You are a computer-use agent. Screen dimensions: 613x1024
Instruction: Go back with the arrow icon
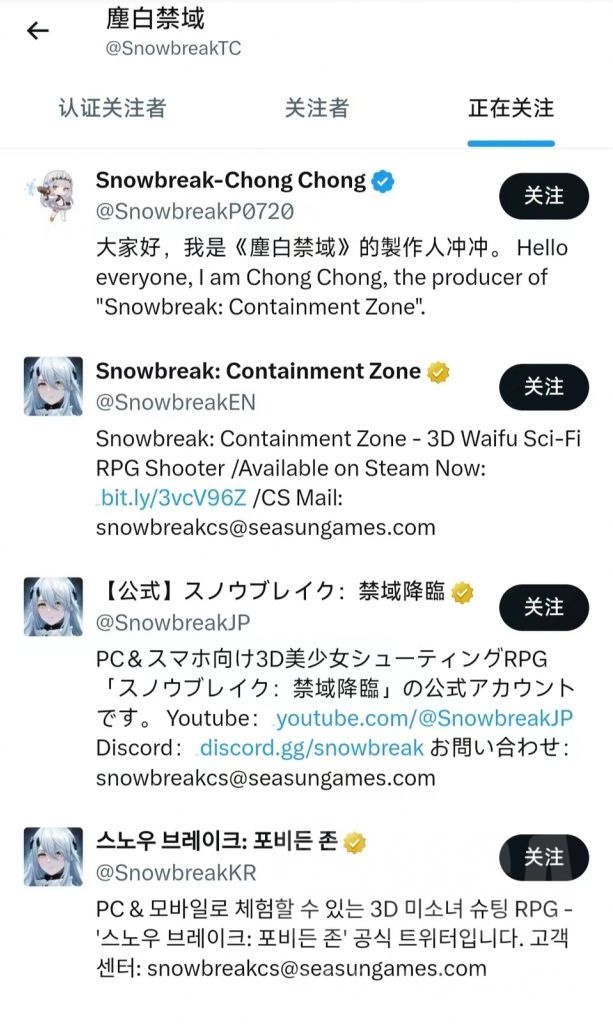tap(38, 31)
